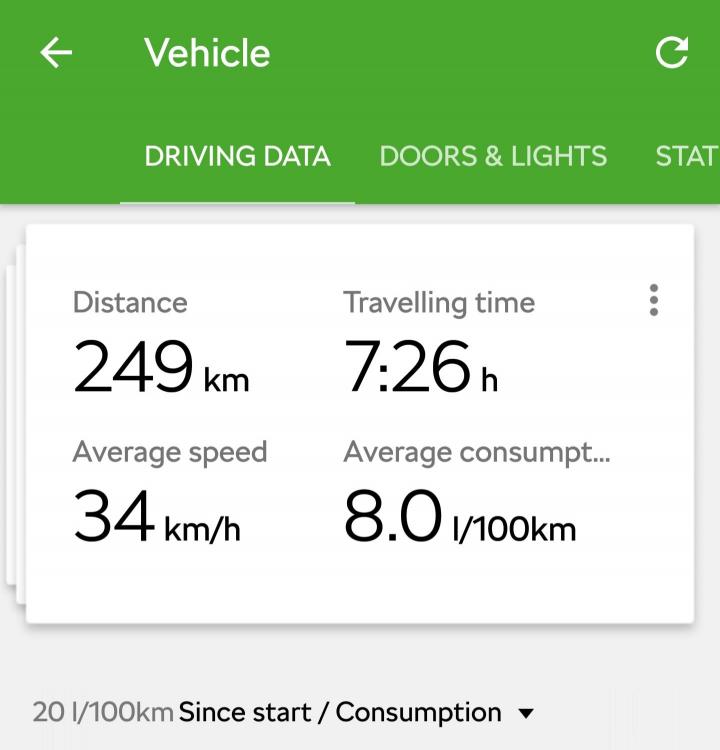720x750 pixels.
Task: Expand the Since start / Consumption dropdown
Action: click(525, 713)
